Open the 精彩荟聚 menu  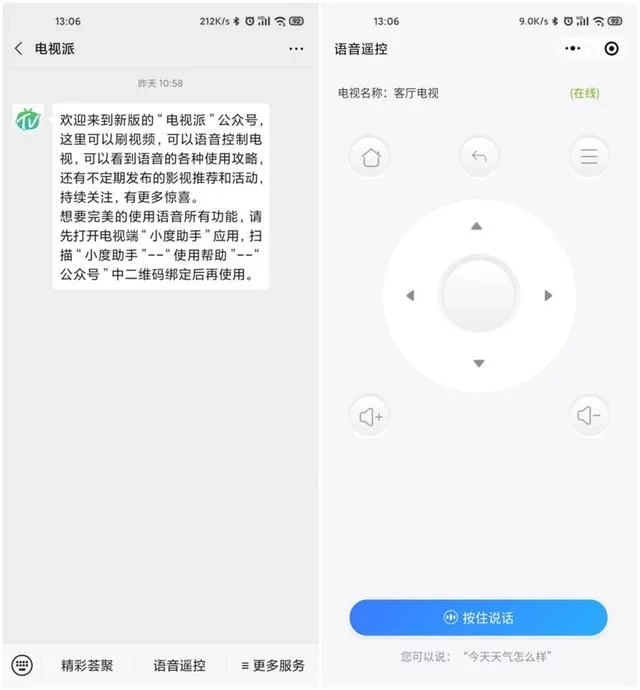87,665
